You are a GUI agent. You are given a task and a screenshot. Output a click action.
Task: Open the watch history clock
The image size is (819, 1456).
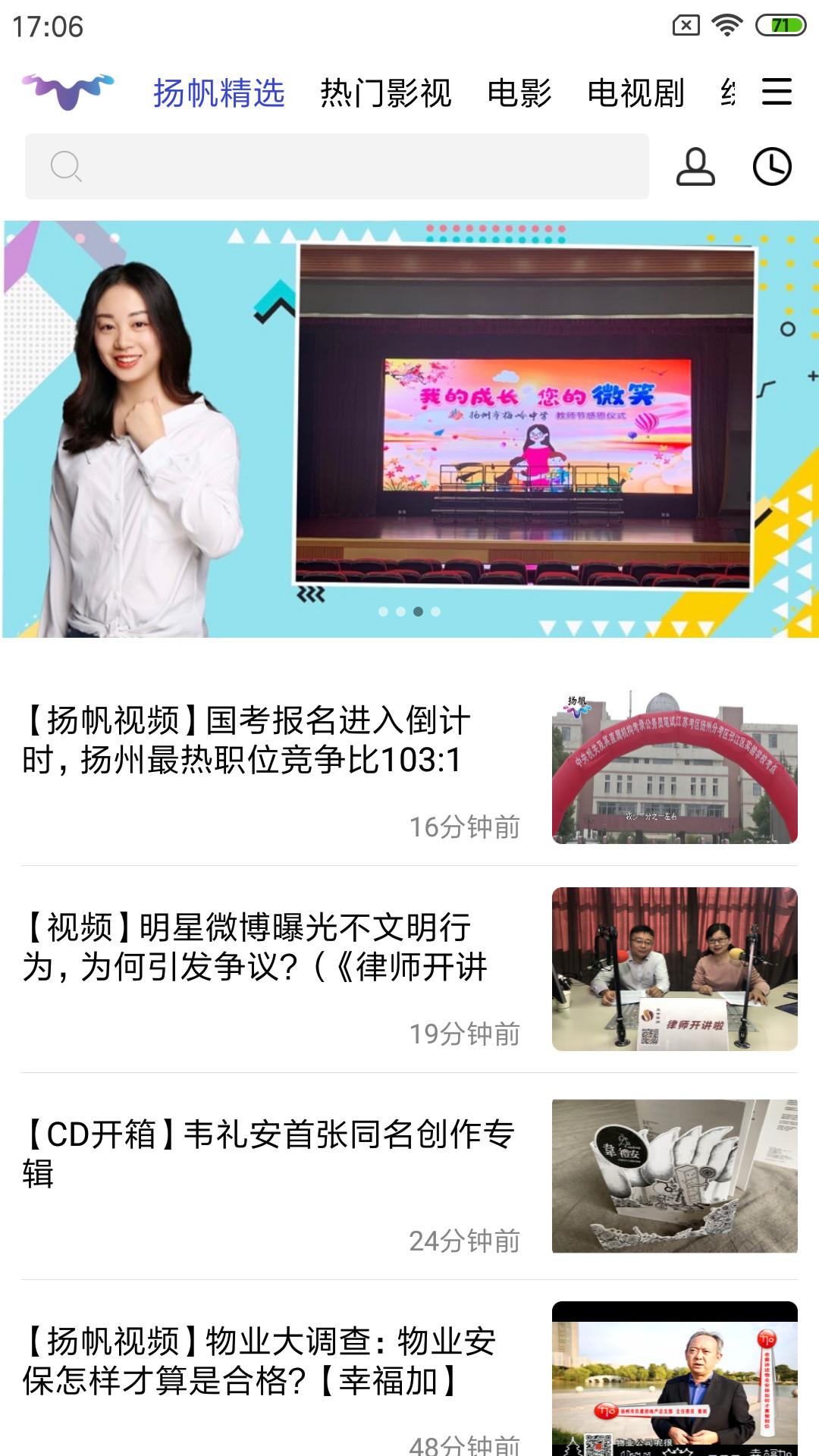(x=771, y=167)
